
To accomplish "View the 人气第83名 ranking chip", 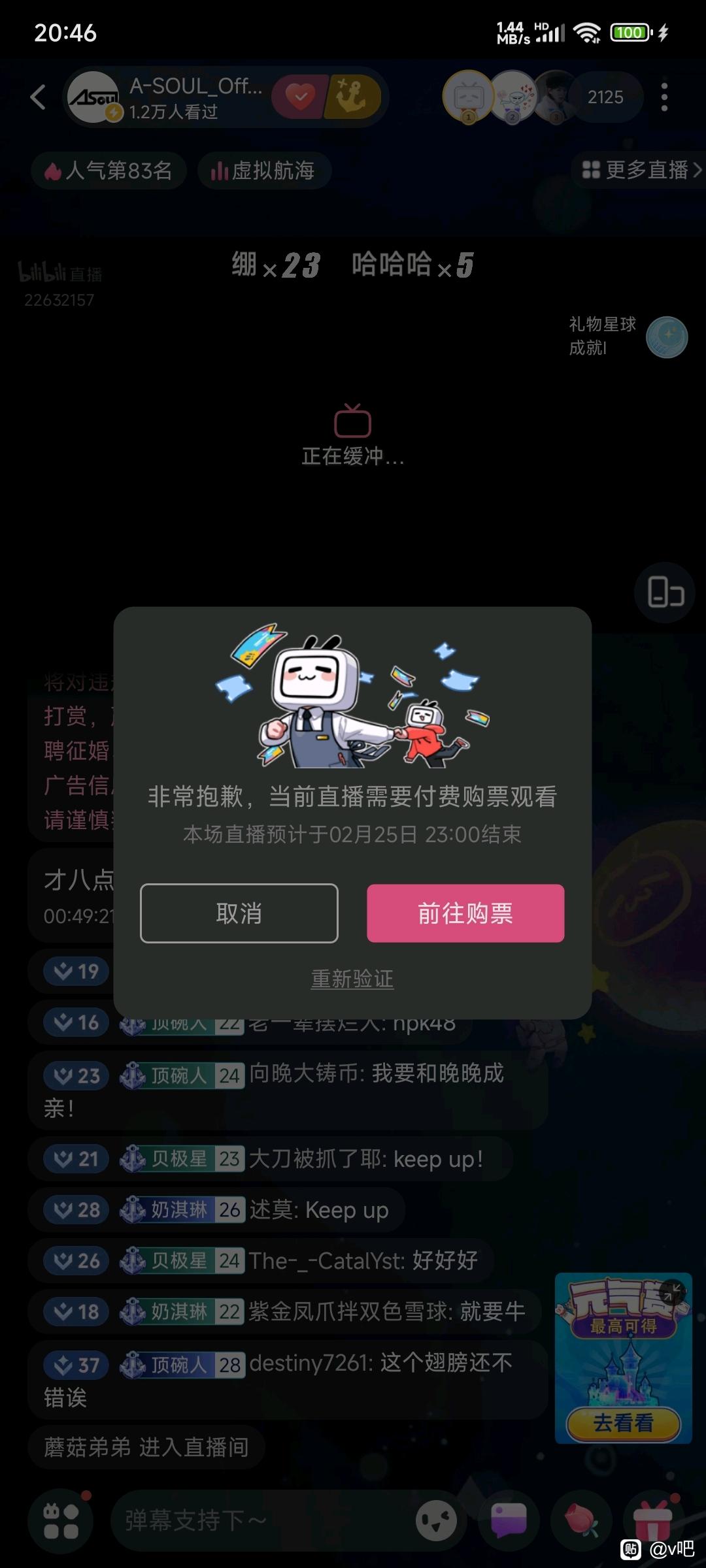I will point(109,171).
